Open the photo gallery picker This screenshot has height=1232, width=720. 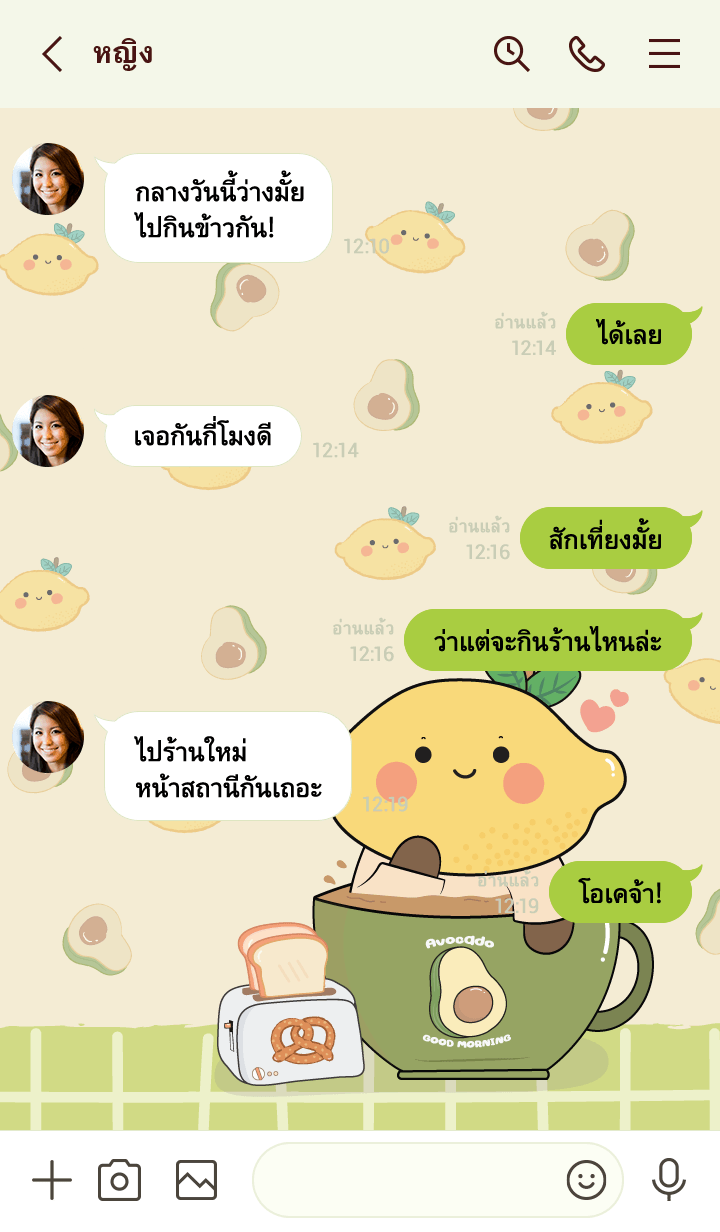click(x=196, y=1180)
